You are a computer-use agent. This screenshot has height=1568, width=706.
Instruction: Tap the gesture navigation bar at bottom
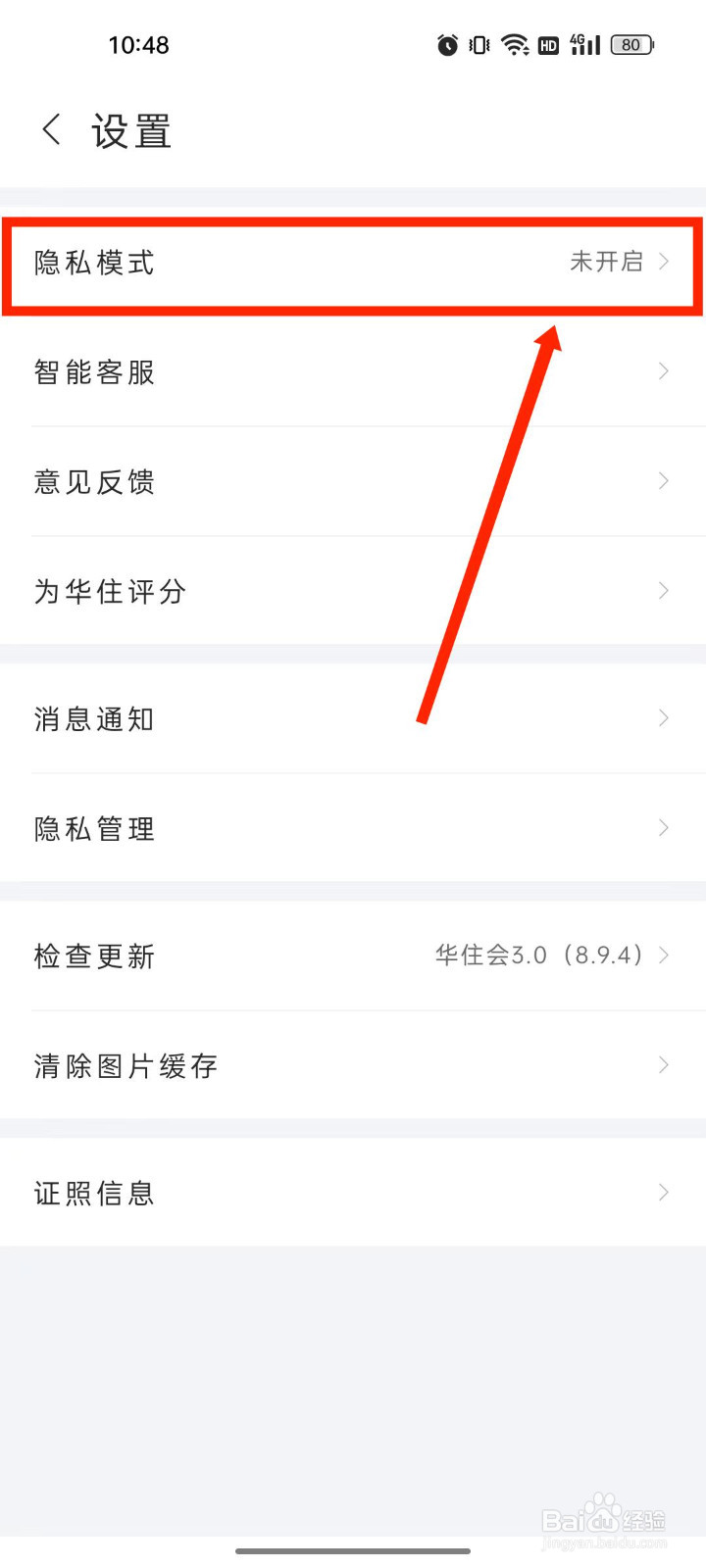click(x=353, y=1551)
